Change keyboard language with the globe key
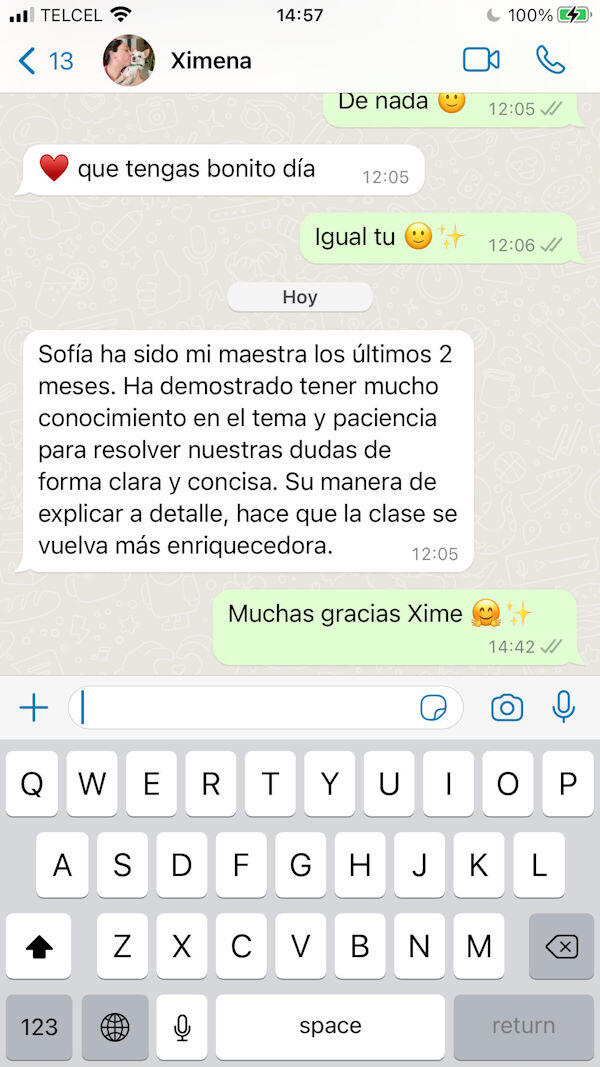The image size is (600, 1067). tap(115, 1027)
